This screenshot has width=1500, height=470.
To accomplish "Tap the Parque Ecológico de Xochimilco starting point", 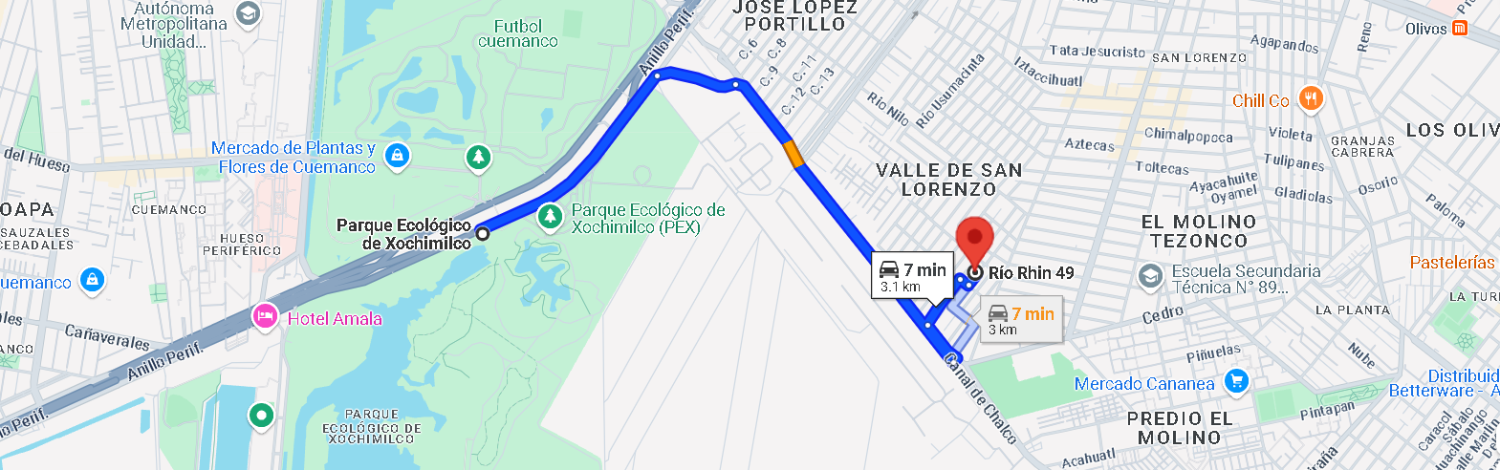I will tap(483, 233).
